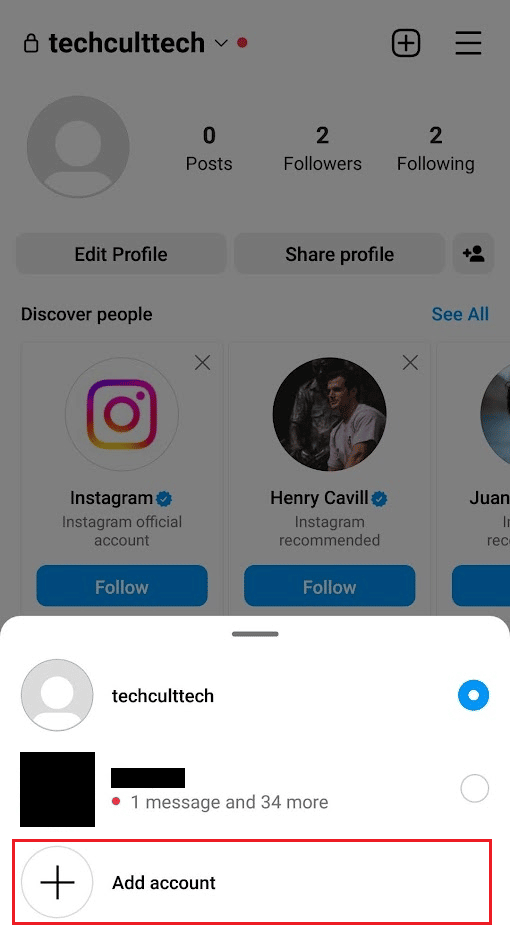Tap Edit Profile
The image size is (510, 933).
[x=121, y=254]
